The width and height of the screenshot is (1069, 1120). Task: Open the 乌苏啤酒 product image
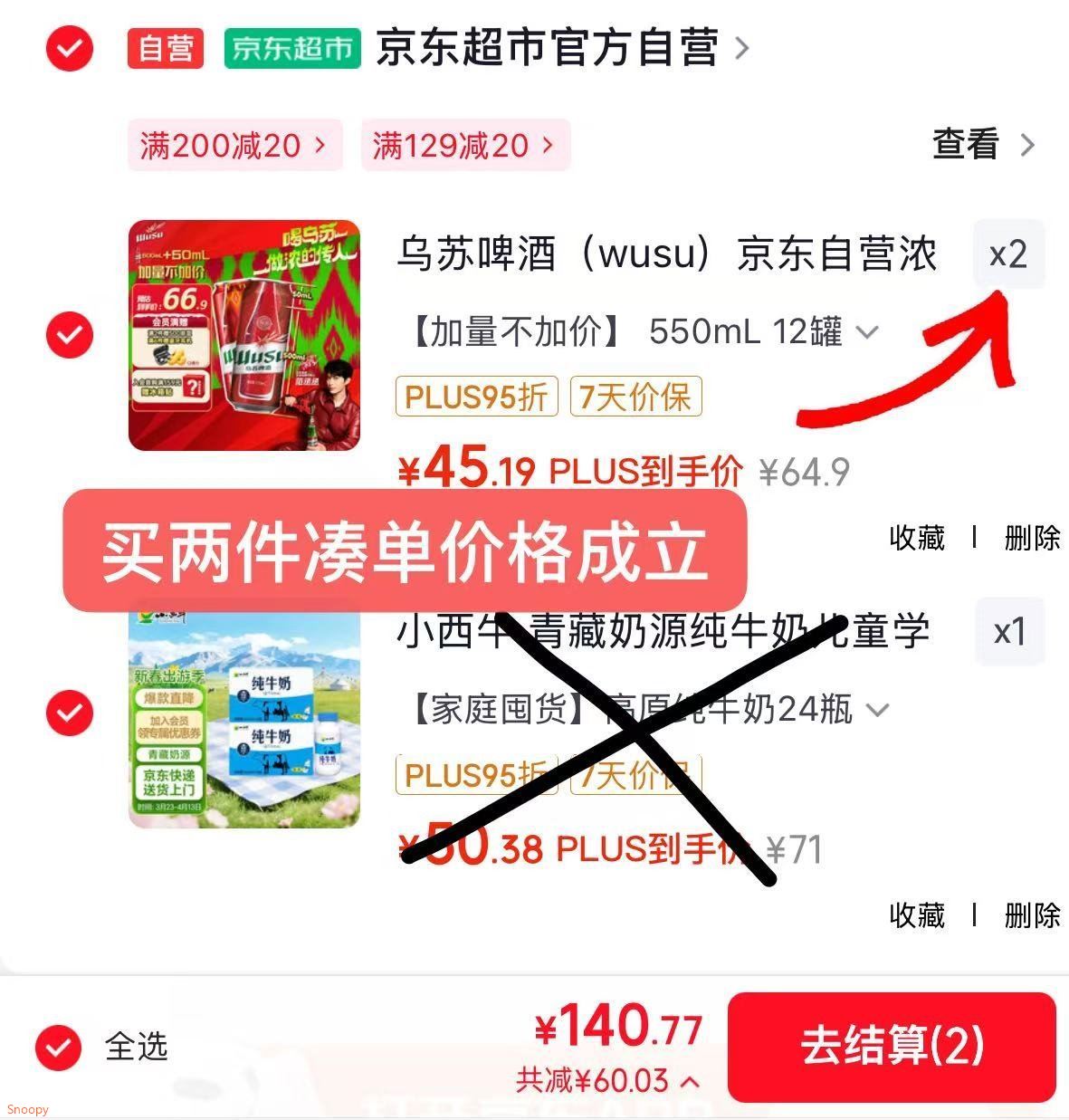click(244, 335)
